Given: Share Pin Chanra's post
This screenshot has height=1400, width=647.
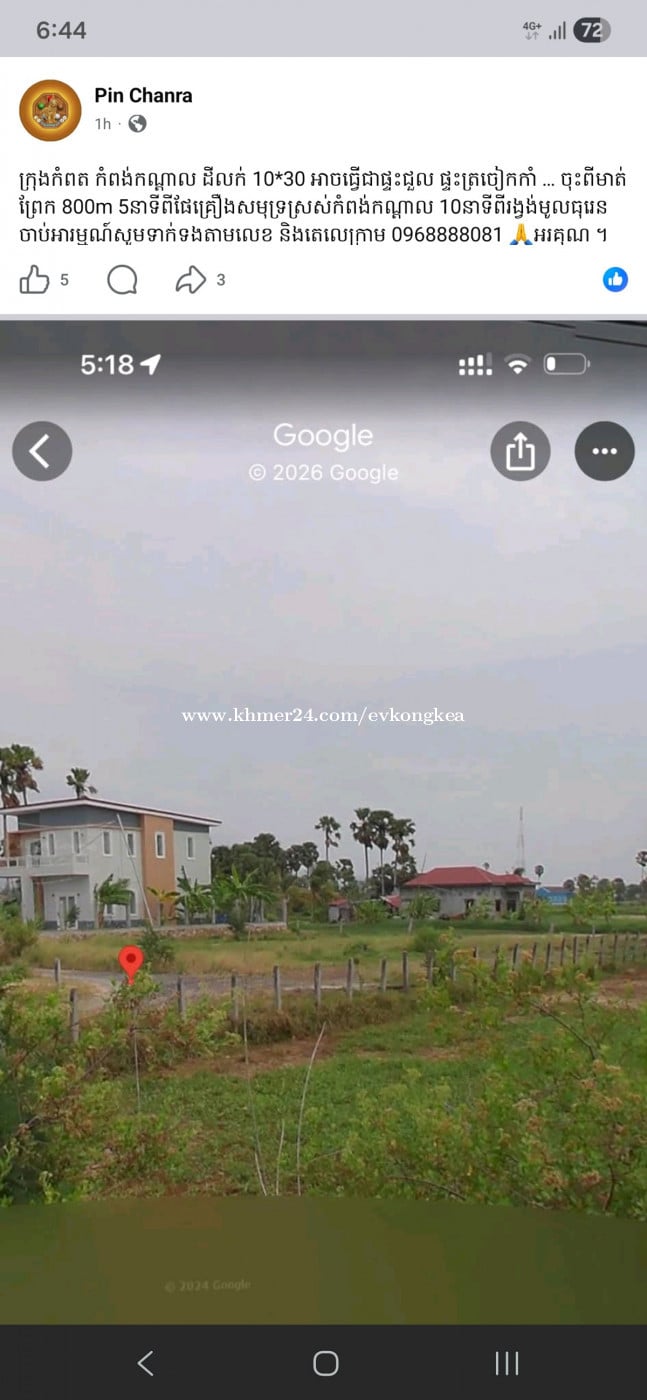Looking at the screenshot, I should [x=190, y=280].
